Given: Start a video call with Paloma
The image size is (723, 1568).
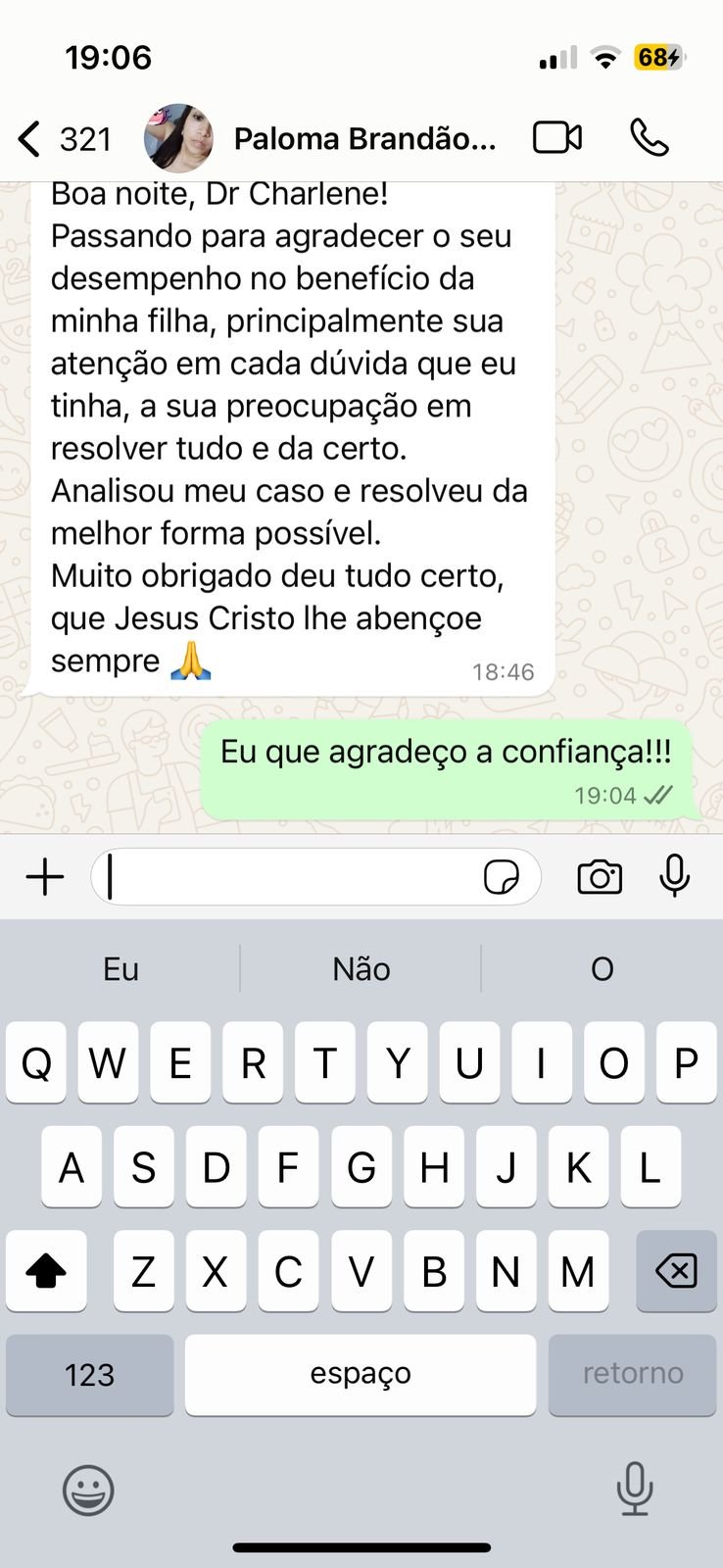Looking at the screenshot, I should 557,138.
